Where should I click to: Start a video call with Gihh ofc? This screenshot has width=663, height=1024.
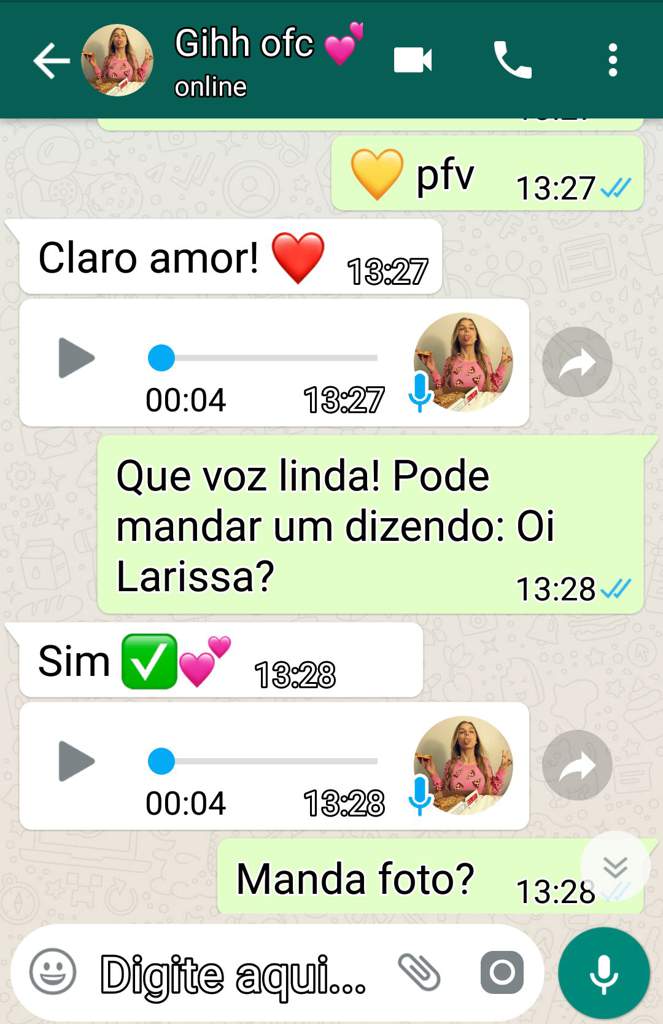point(412,61)
